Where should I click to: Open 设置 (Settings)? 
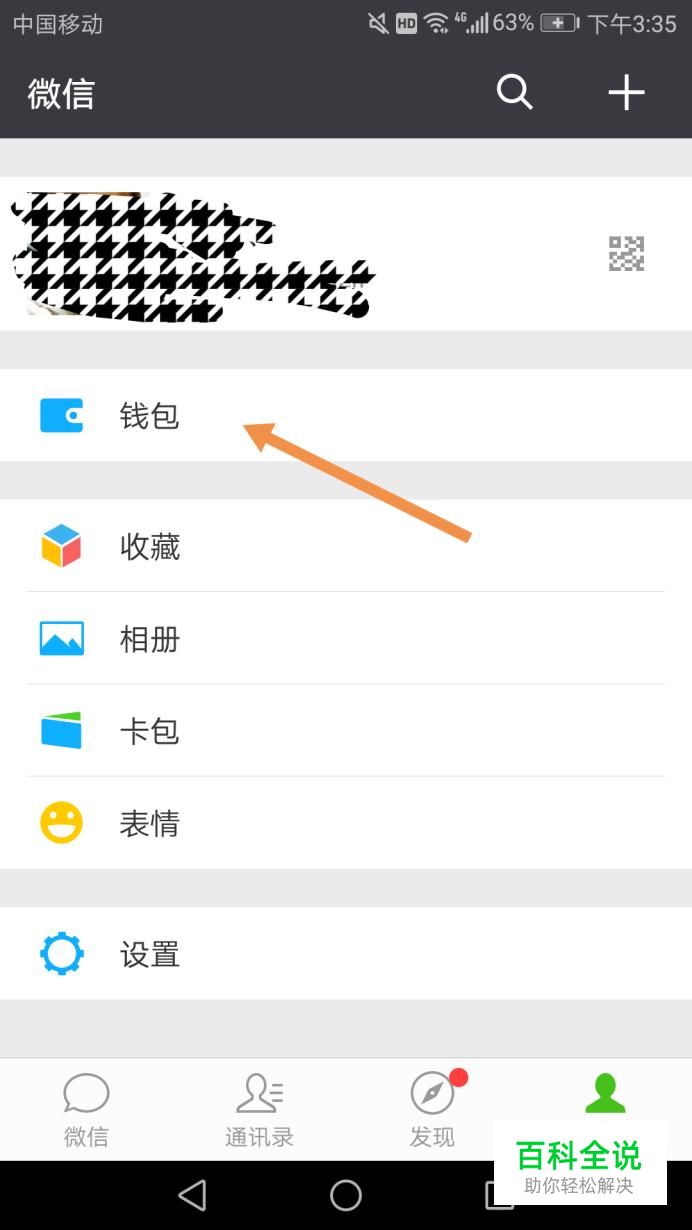pos(346,954)
